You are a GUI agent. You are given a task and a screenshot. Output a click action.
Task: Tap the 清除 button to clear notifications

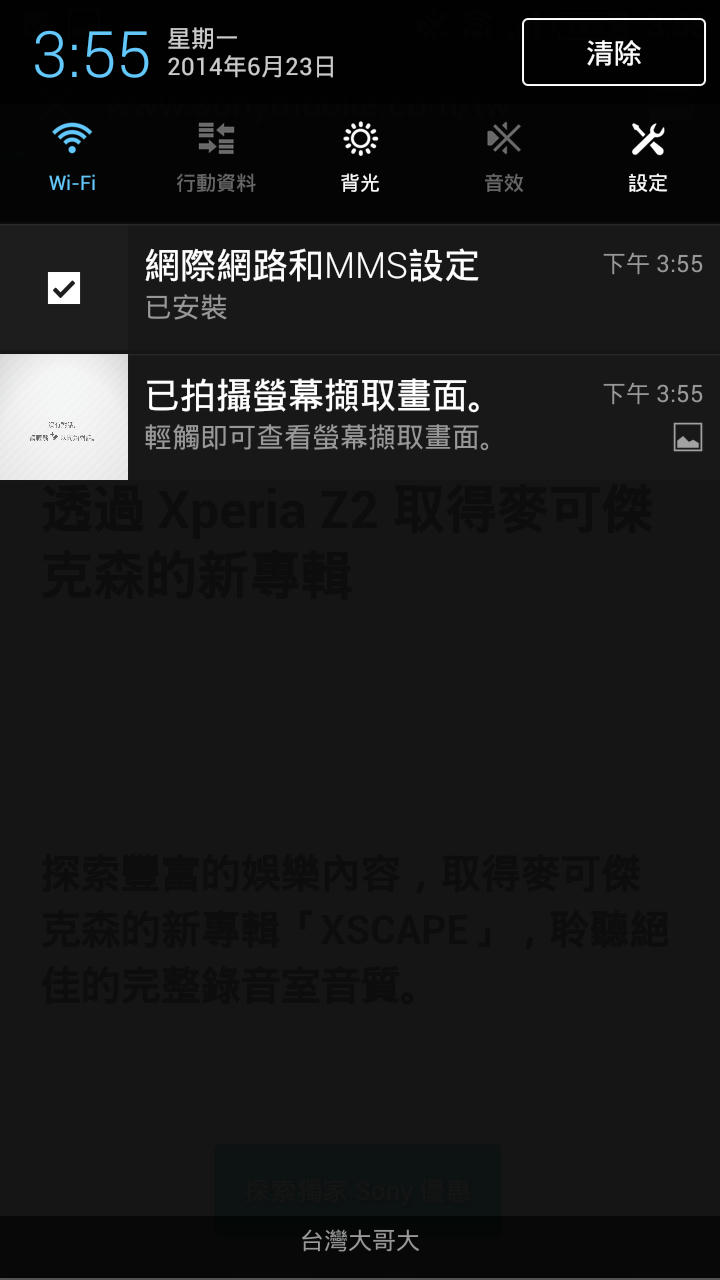[613, 52]
